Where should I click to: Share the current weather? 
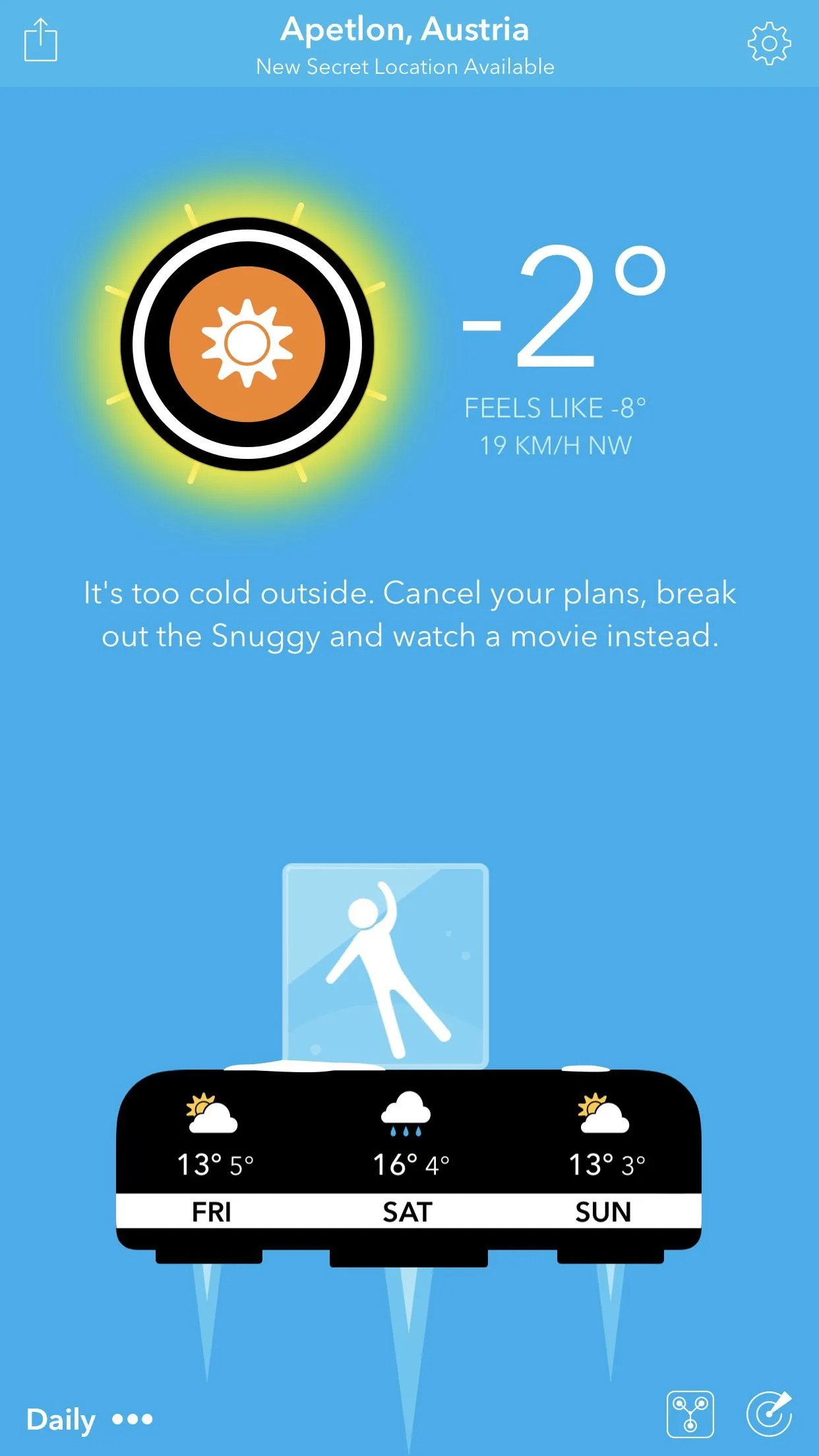[x=41, y=41]
